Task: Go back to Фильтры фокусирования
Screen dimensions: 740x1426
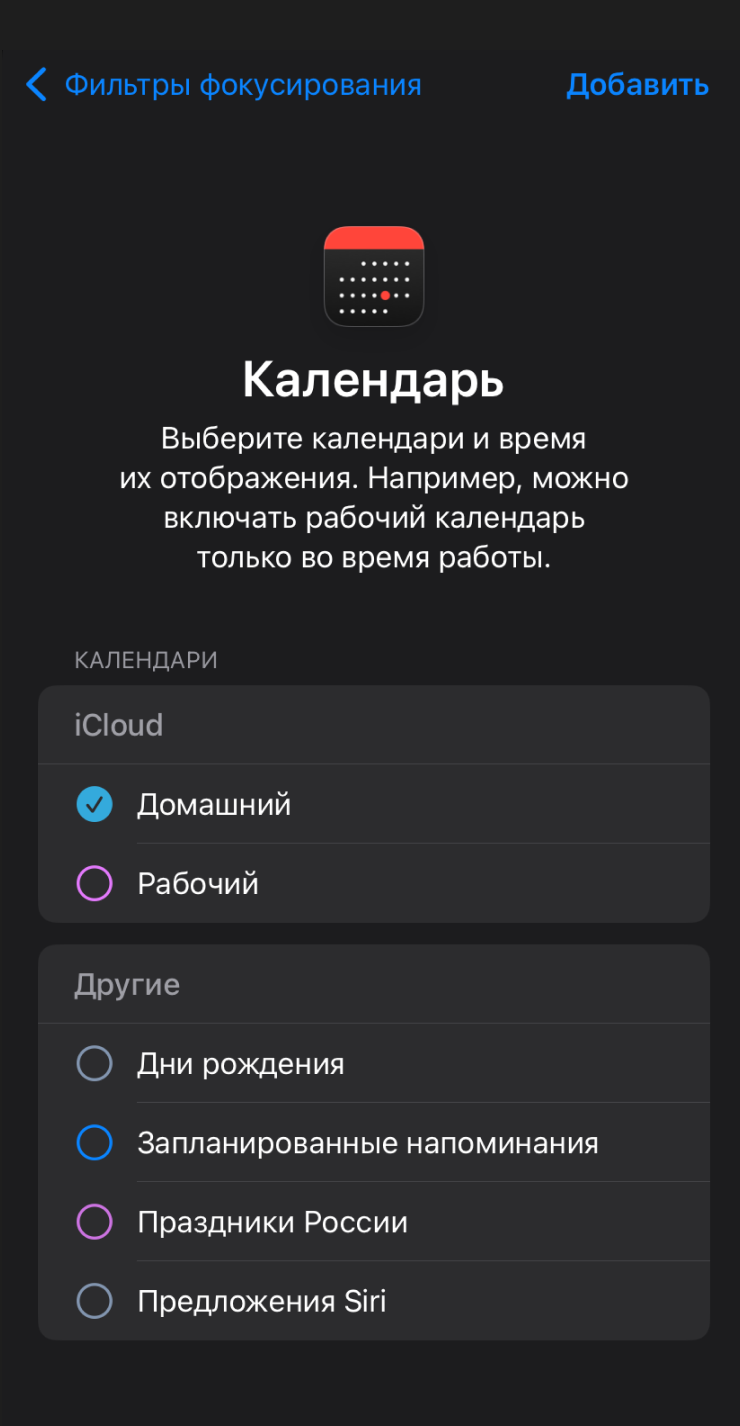Action: pos(222,85)
